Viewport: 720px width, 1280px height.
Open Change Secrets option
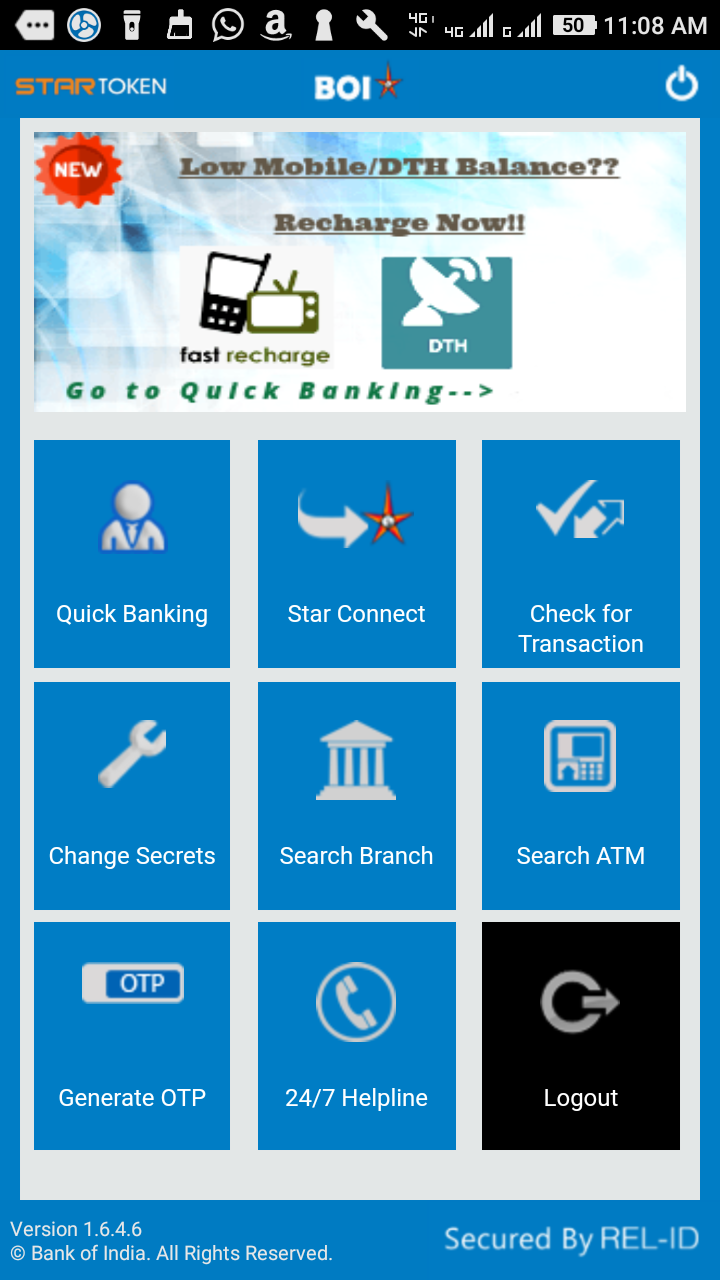[x=132, y=796]
